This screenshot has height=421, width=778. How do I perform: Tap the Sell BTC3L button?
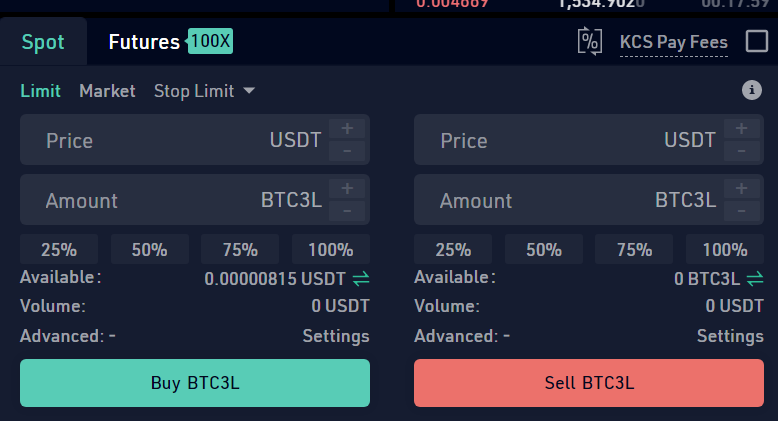[589, 383]
